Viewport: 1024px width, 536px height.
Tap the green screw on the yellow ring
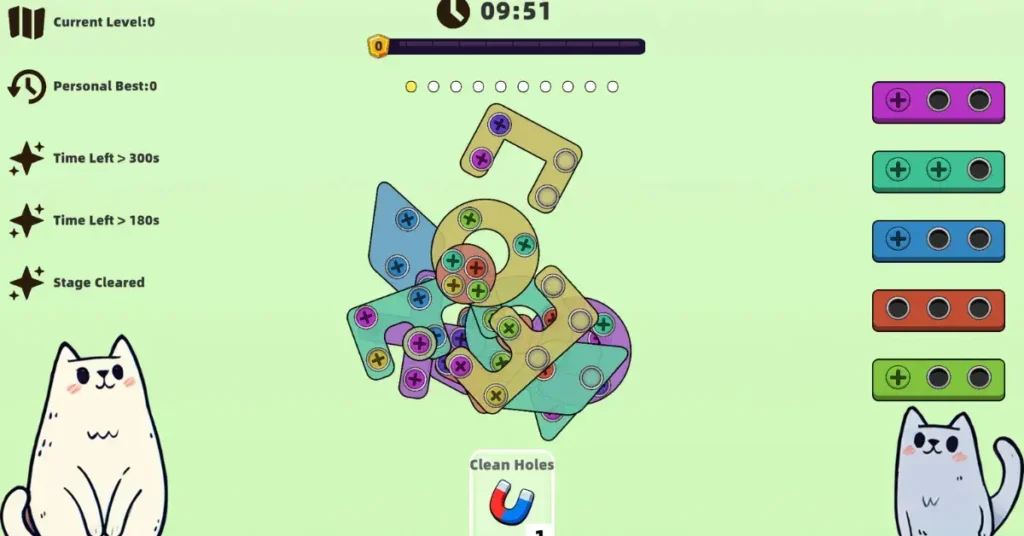click(470, 218)
